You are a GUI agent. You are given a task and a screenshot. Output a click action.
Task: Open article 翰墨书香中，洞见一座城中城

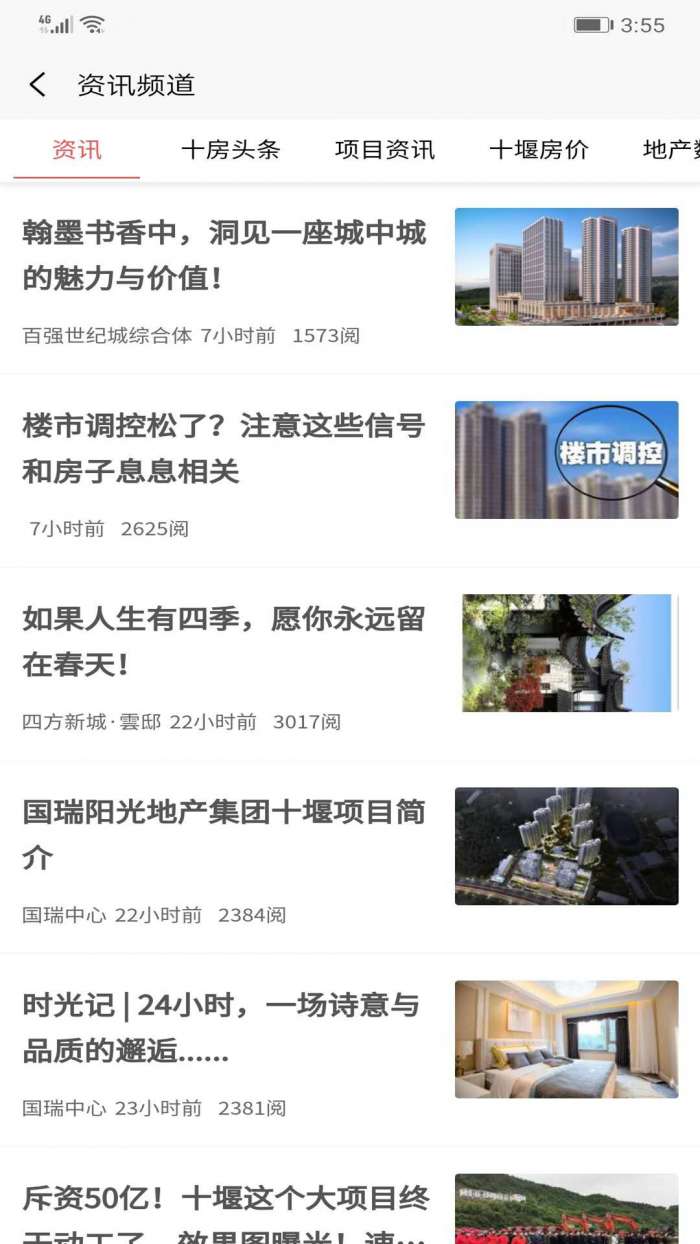pos(224,256)
